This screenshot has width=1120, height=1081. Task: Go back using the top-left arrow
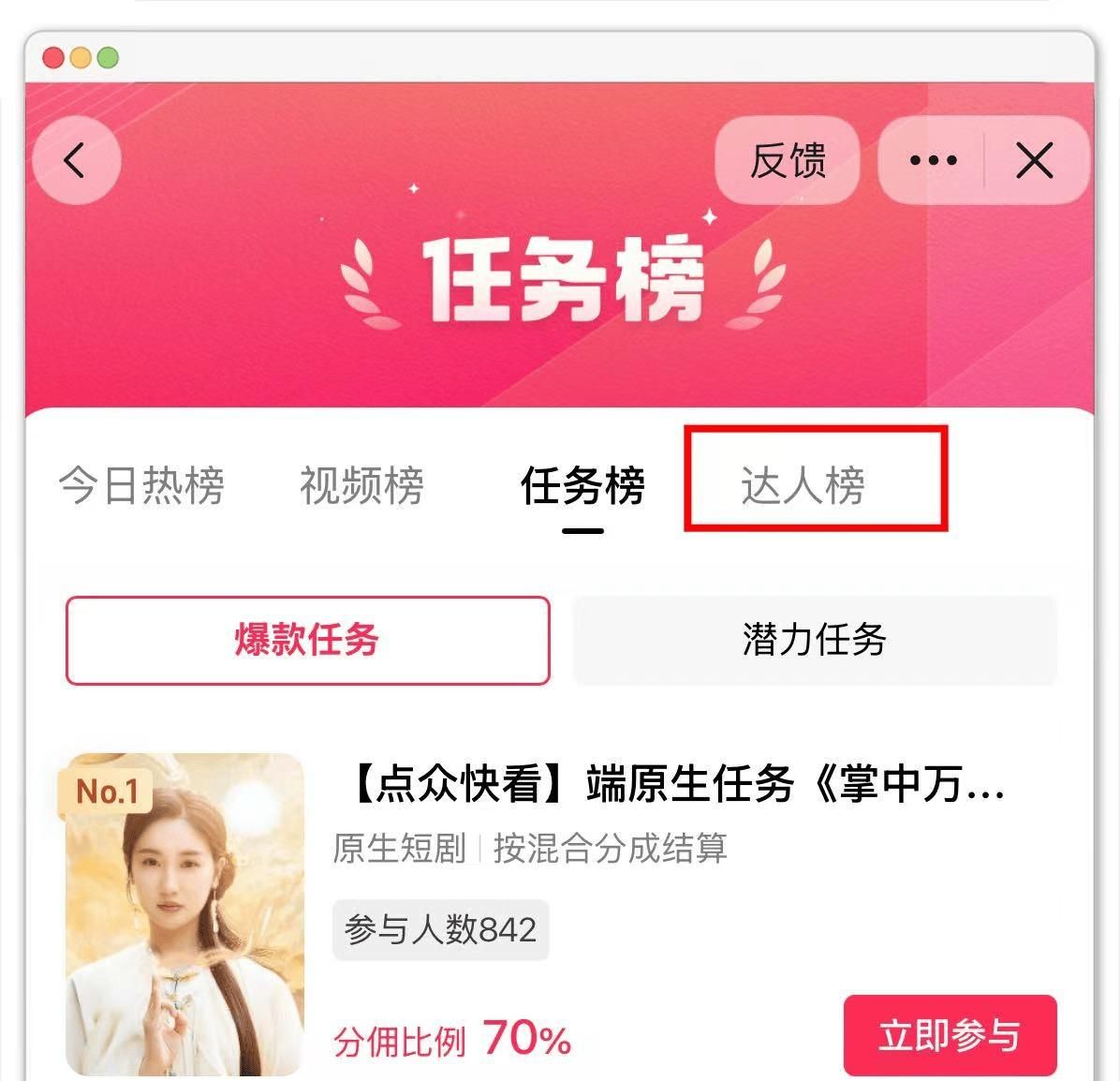[x=76, y=161]
